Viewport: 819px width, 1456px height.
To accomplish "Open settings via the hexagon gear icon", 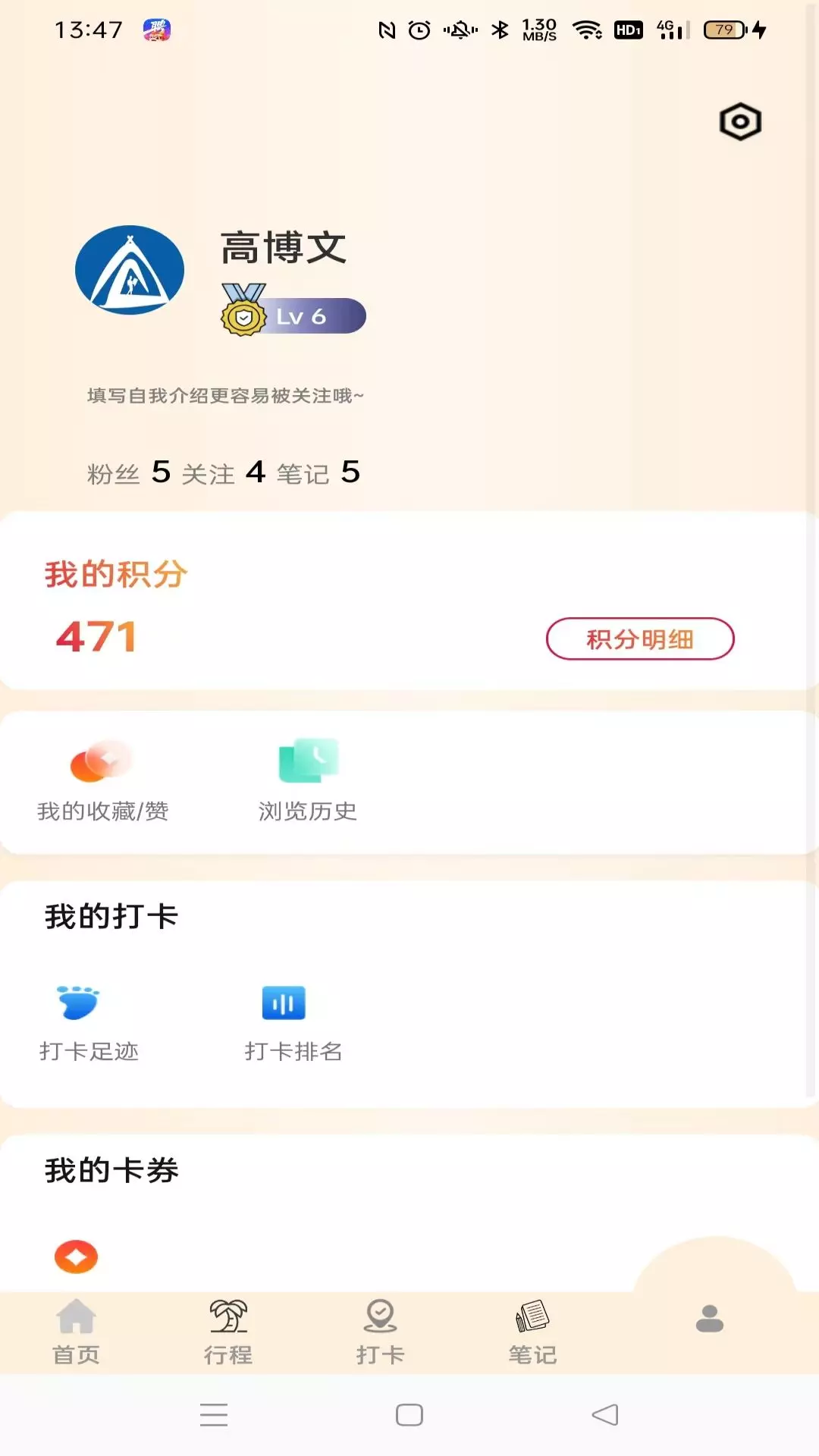I will point(740,121).
